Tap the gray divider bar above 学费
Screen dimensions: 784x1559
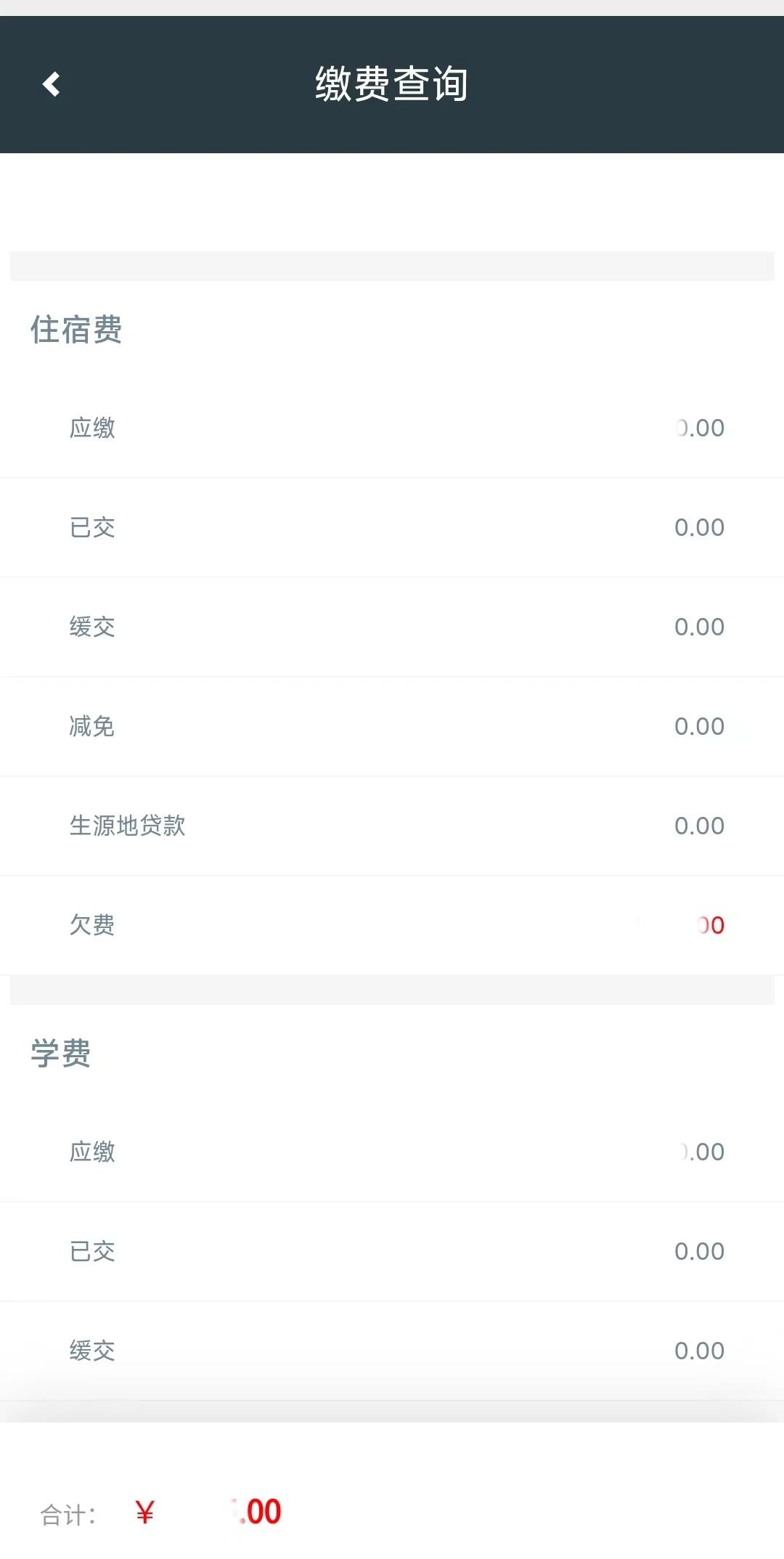pos(392,987)
